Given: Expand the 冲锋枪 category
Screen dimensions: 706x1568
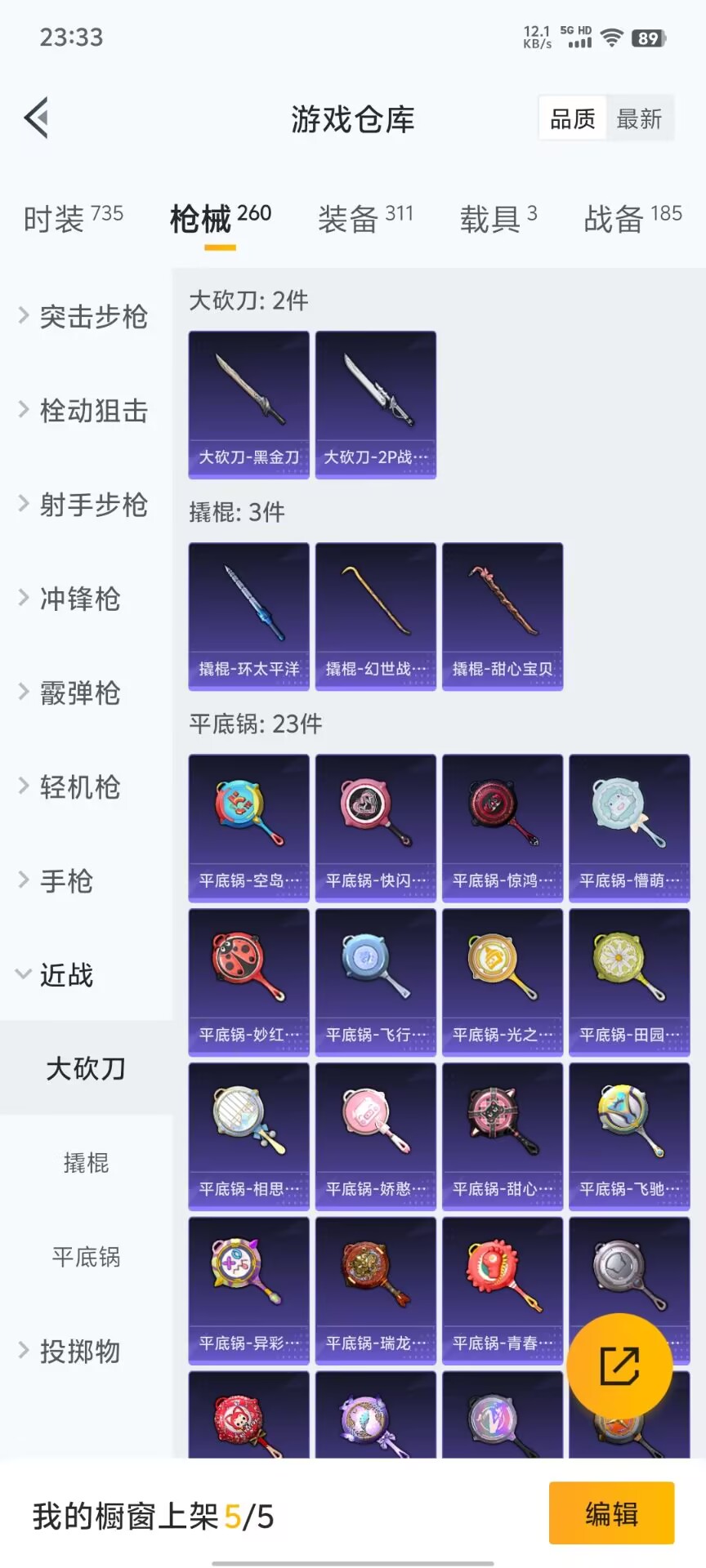Looking at the screenshot, I should click(74, 599).
